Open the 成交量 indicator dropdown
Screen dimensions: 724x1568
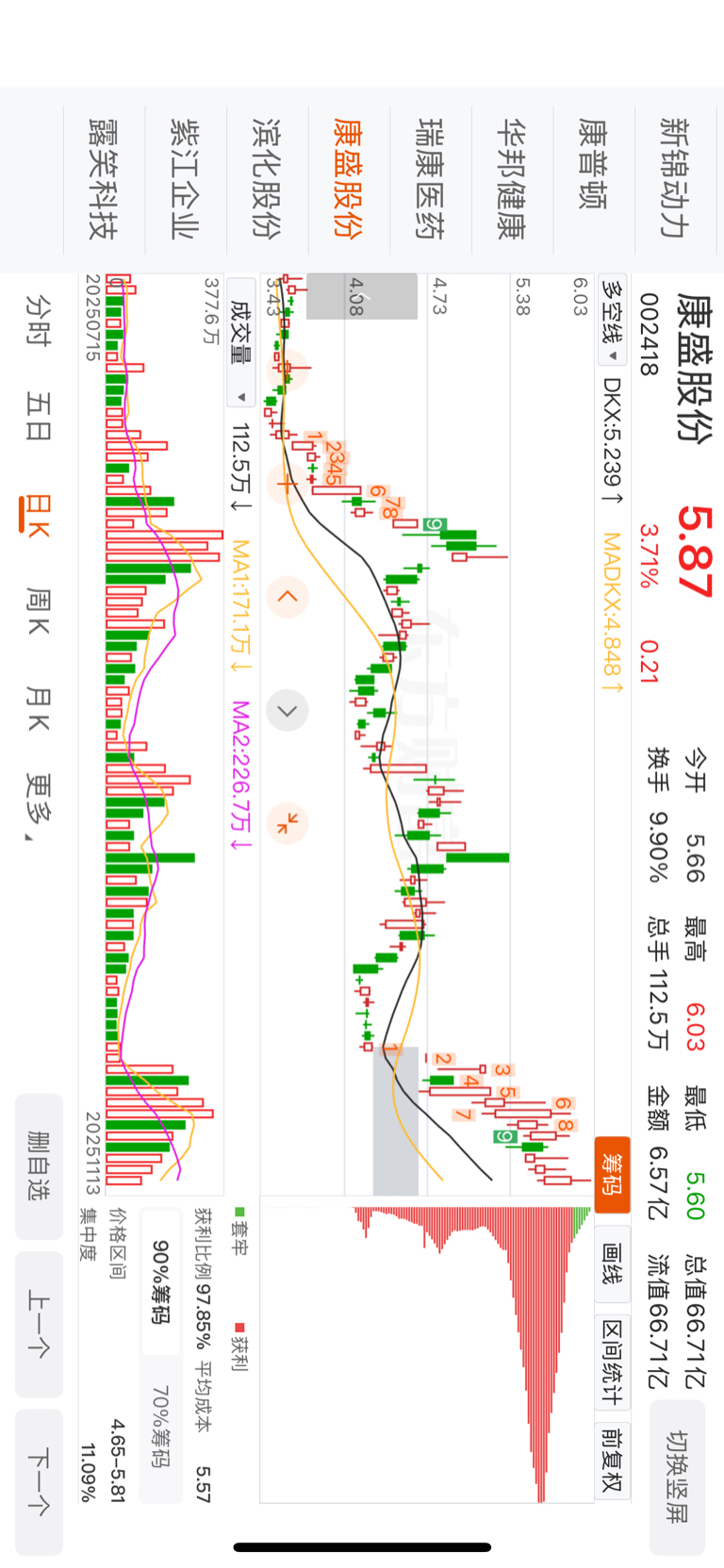[x=241, y=341]
